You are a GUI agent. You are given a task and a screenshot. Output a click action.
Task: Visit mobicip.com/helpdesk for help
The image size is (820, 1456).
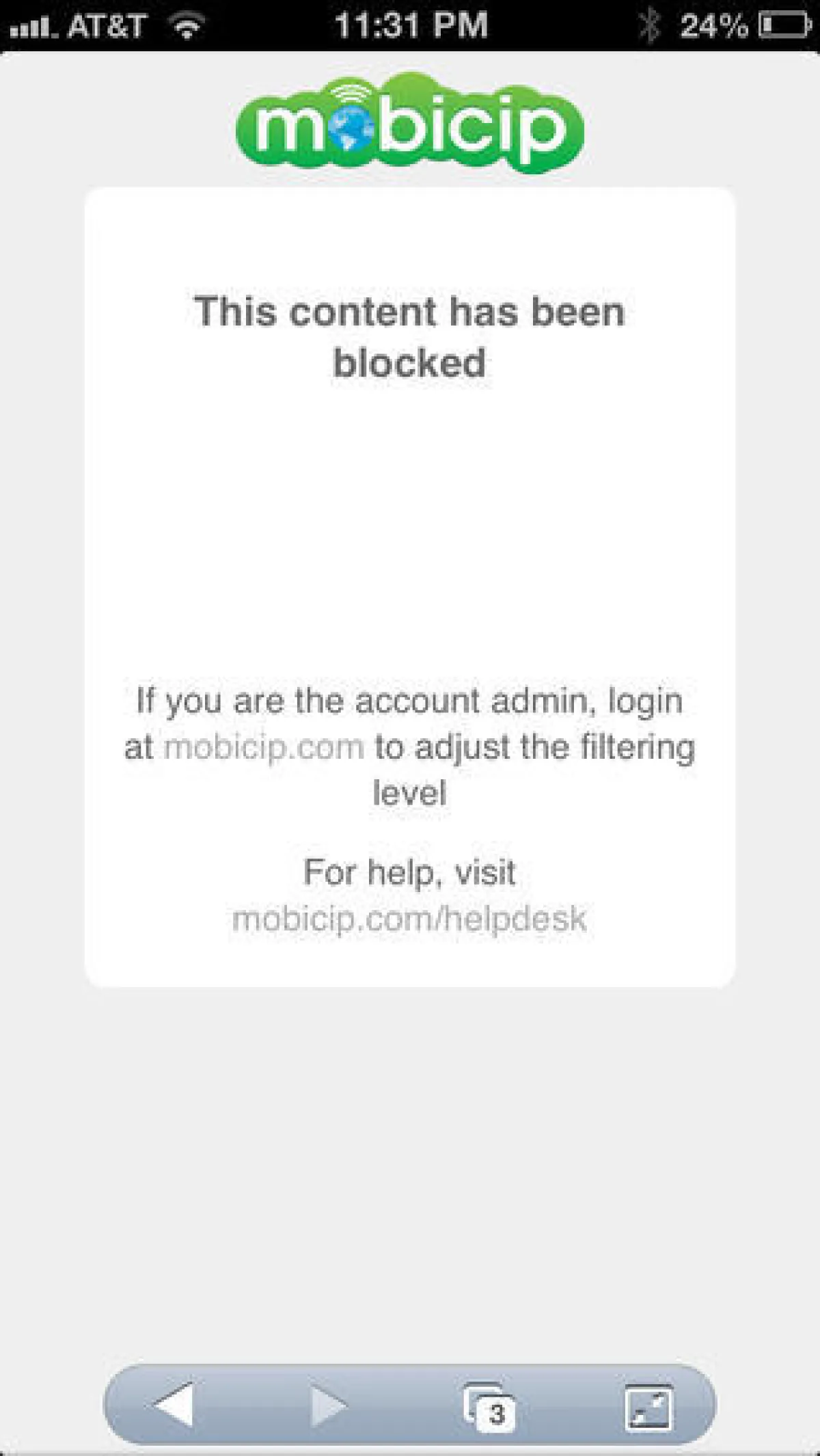tap(409, 919)
